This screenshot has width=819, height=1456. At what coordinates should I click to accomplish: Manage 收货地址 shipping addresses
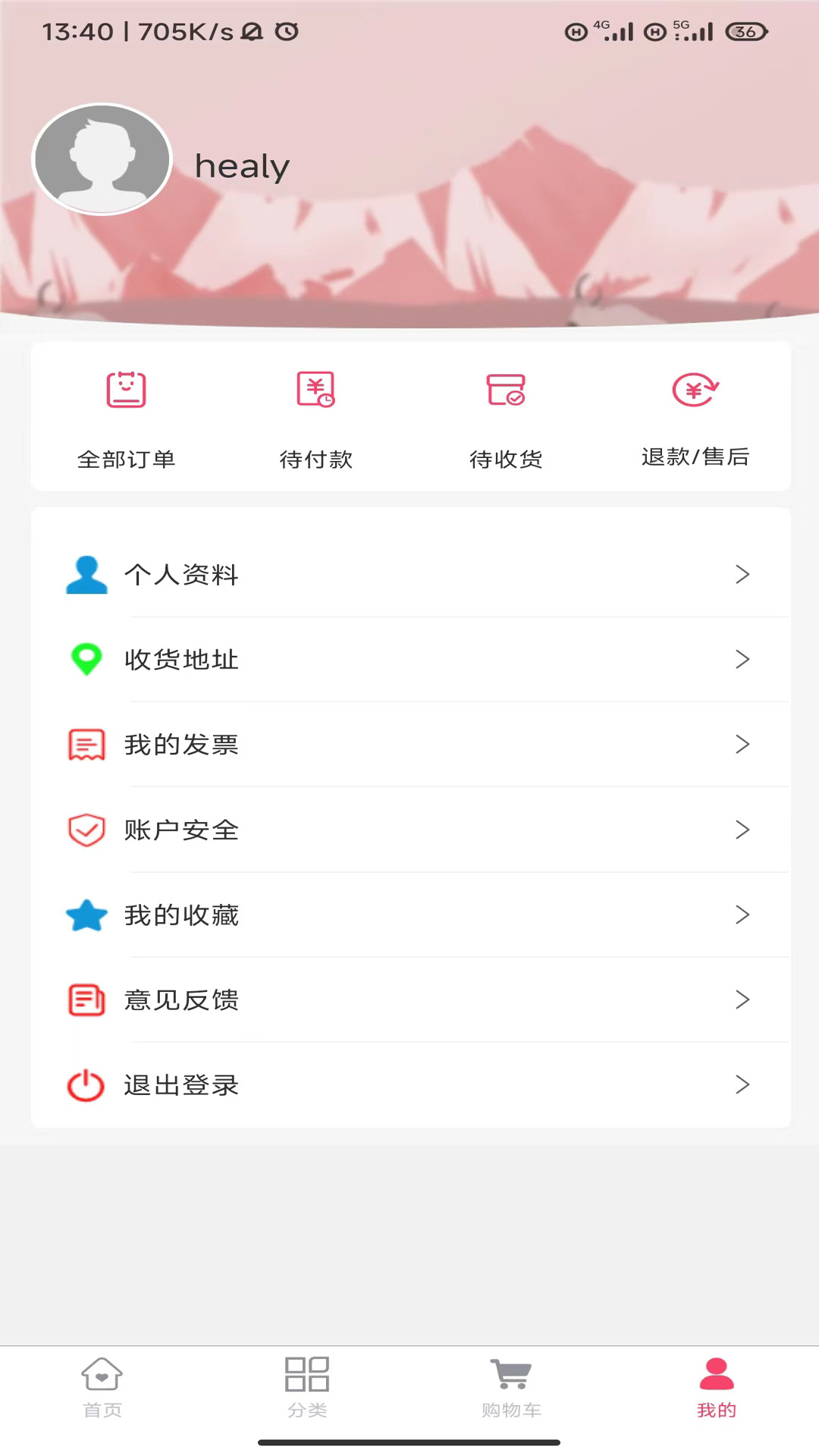click(409, 660)
